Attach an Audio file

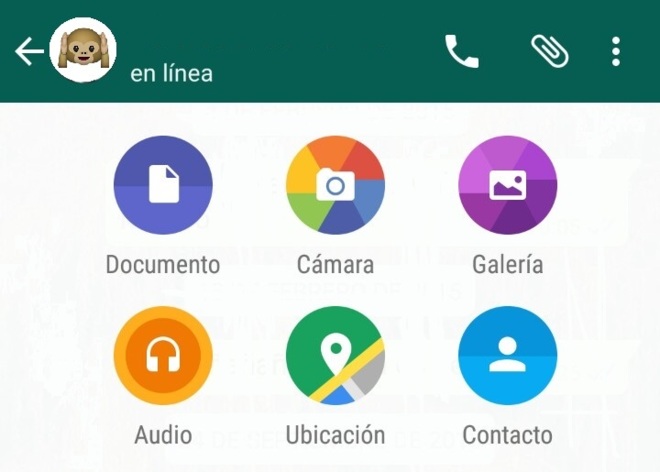163,356
